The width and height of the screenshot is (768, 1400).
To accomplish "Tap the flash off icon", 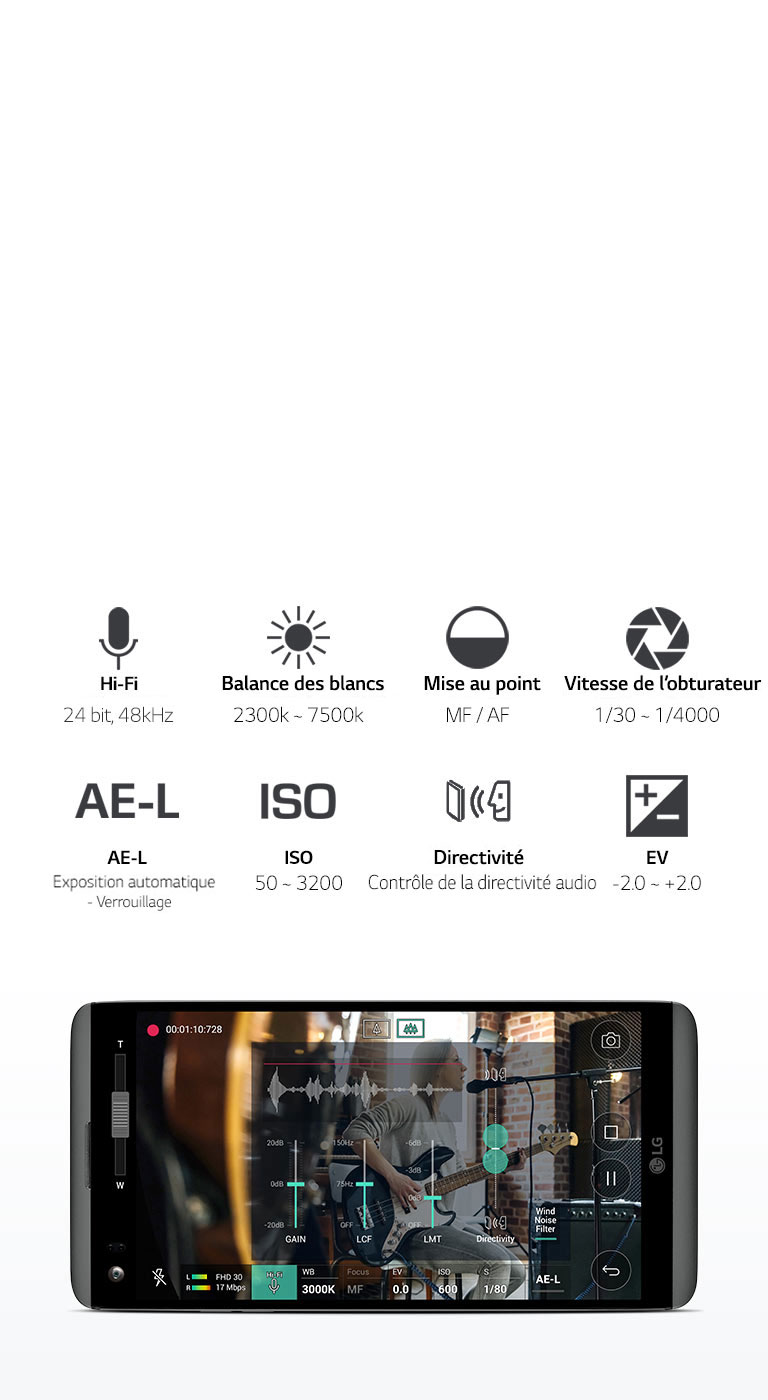I will (159, 1277).
